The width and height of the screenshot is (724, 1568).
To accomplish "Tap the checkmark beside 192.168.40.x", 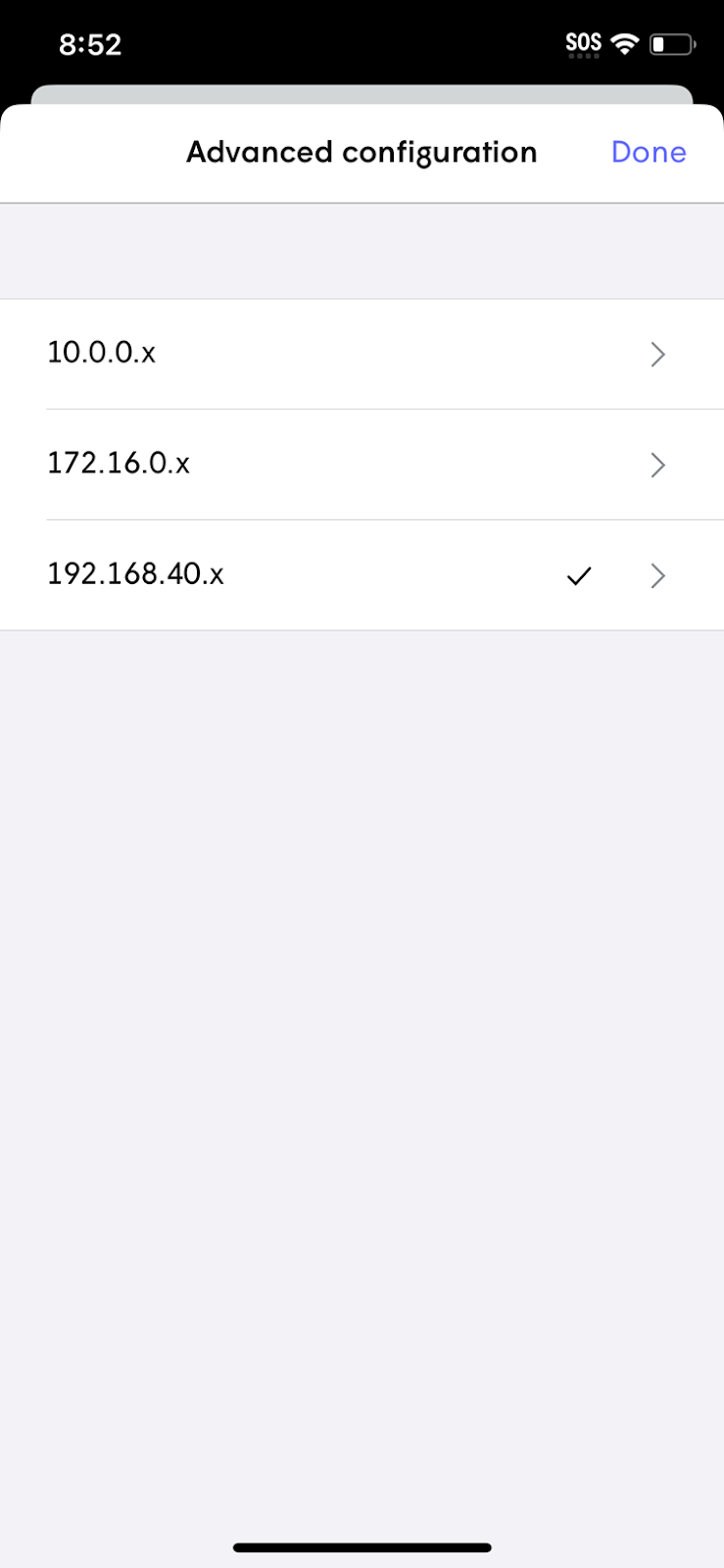I will point(578,576).
